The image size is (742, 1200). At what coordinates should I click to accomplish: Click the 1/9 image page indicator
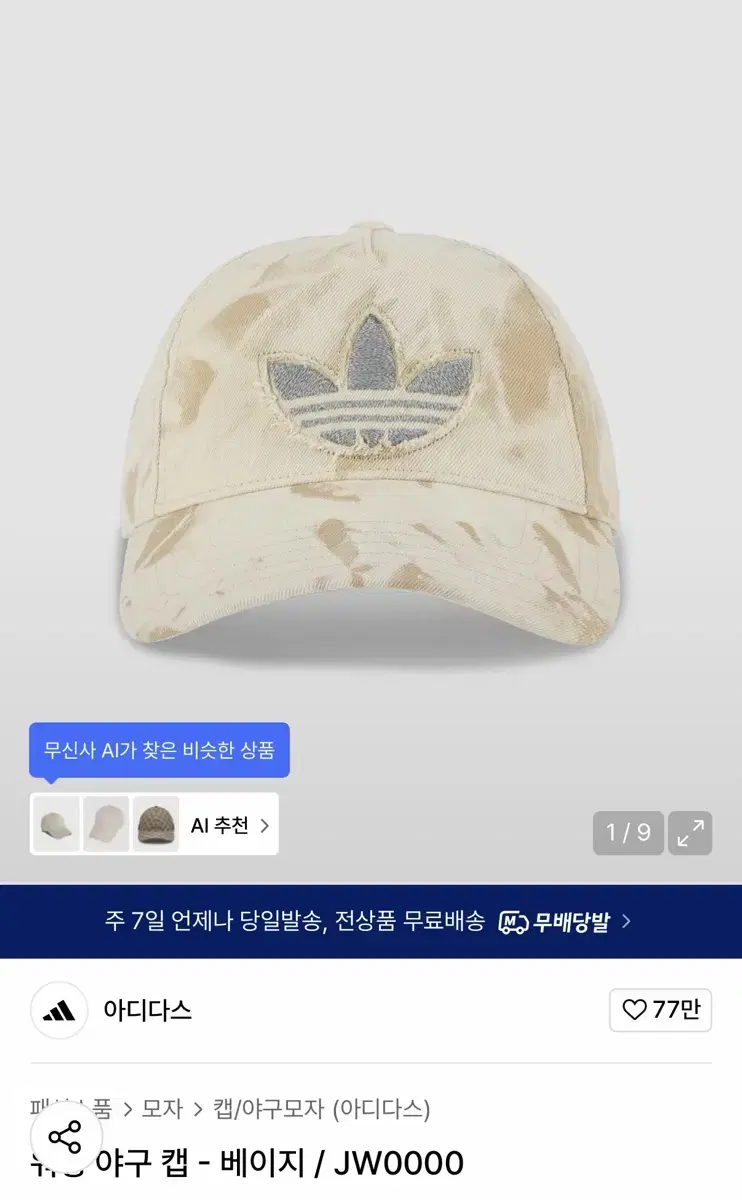pyautogui.click(x=628, y=832)
